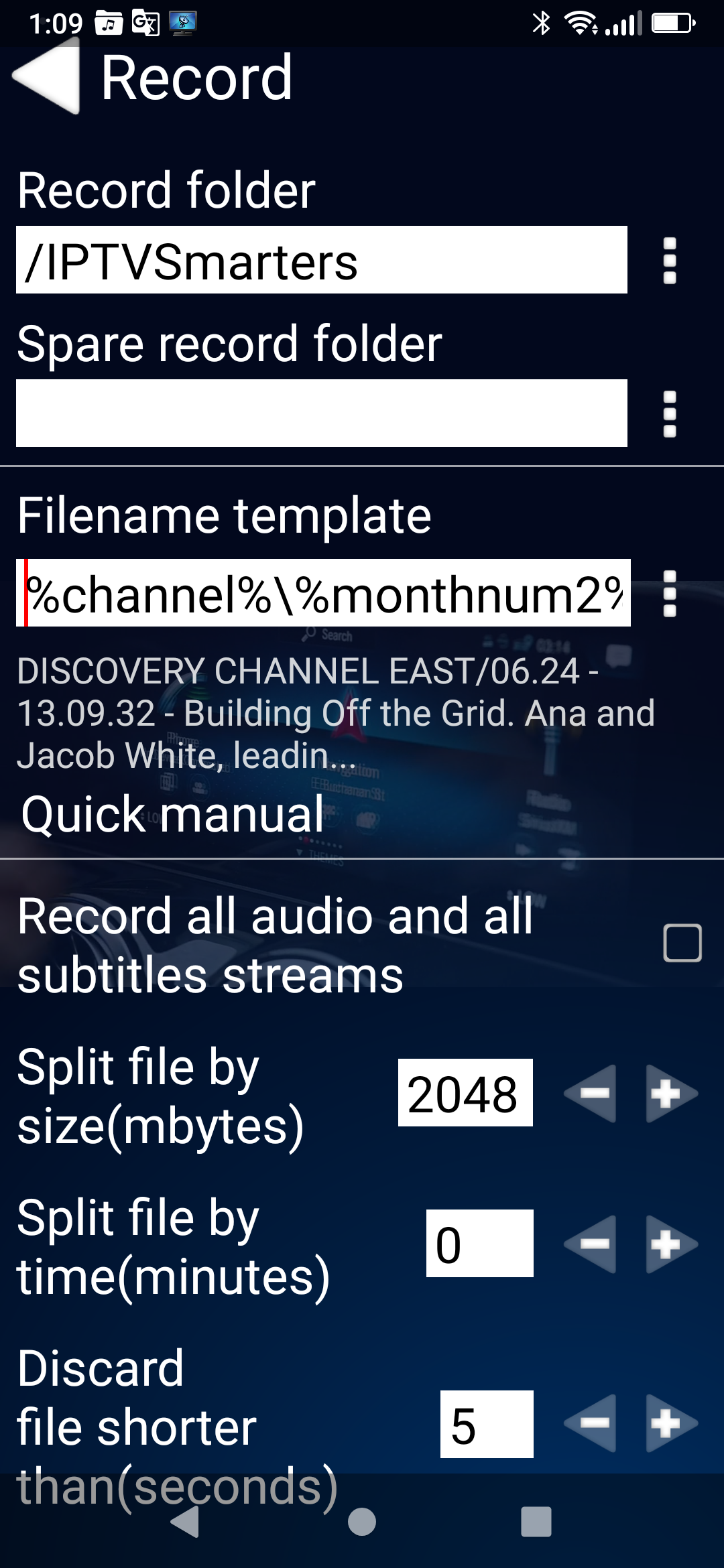Tap the Spare record folder field
Screen dimensions: 724x1568
click(322, 413)
